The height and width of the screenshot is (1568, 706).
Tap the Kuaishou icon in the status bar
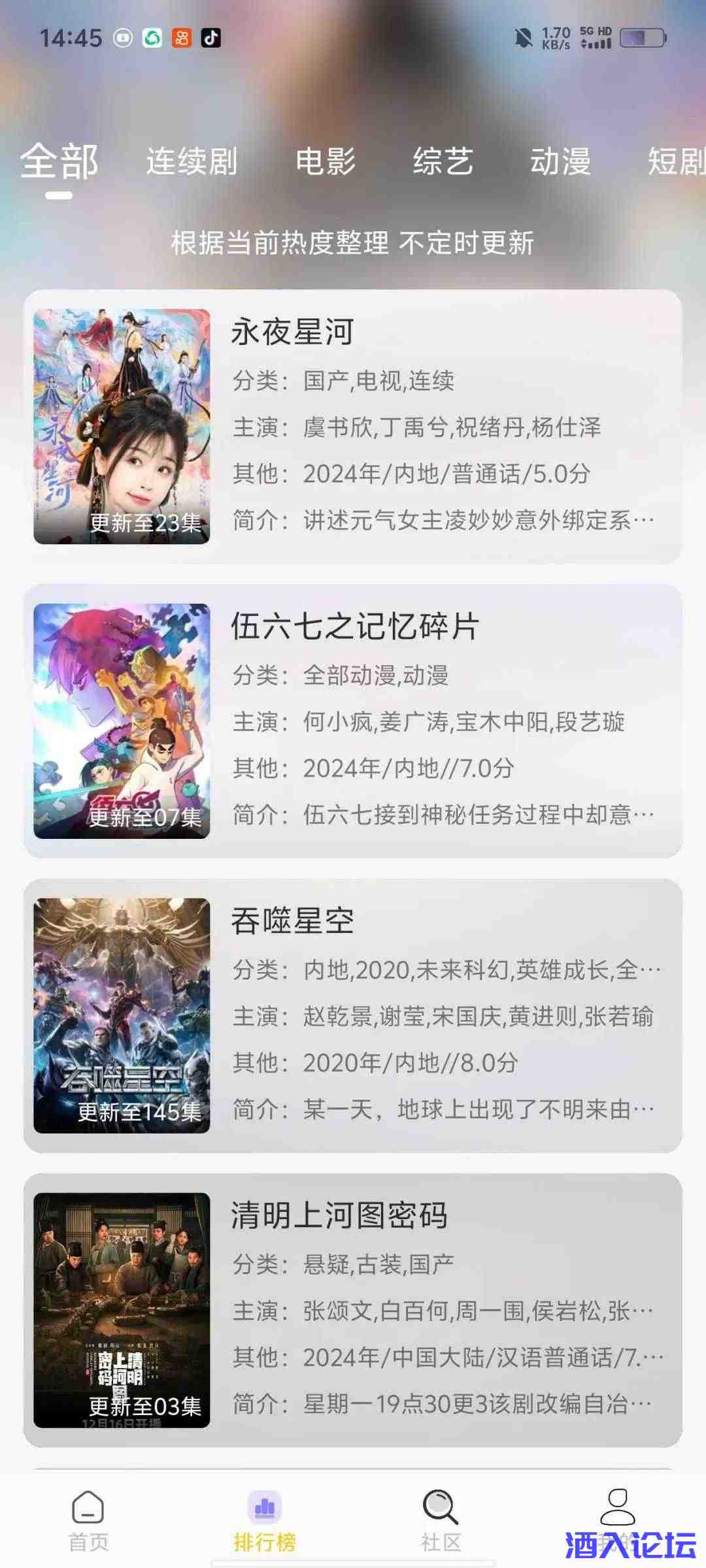180,39
